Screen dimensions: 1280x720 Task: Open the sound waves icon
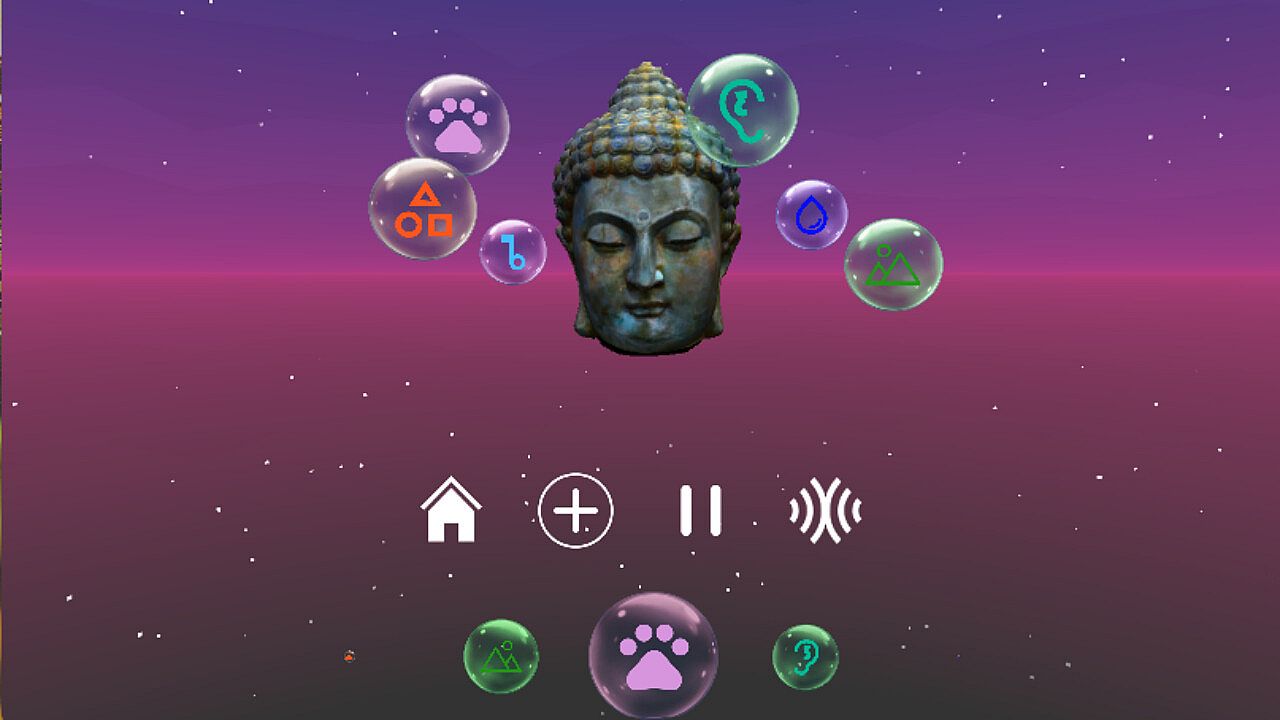pyautogui.click(x=825, y=511)
